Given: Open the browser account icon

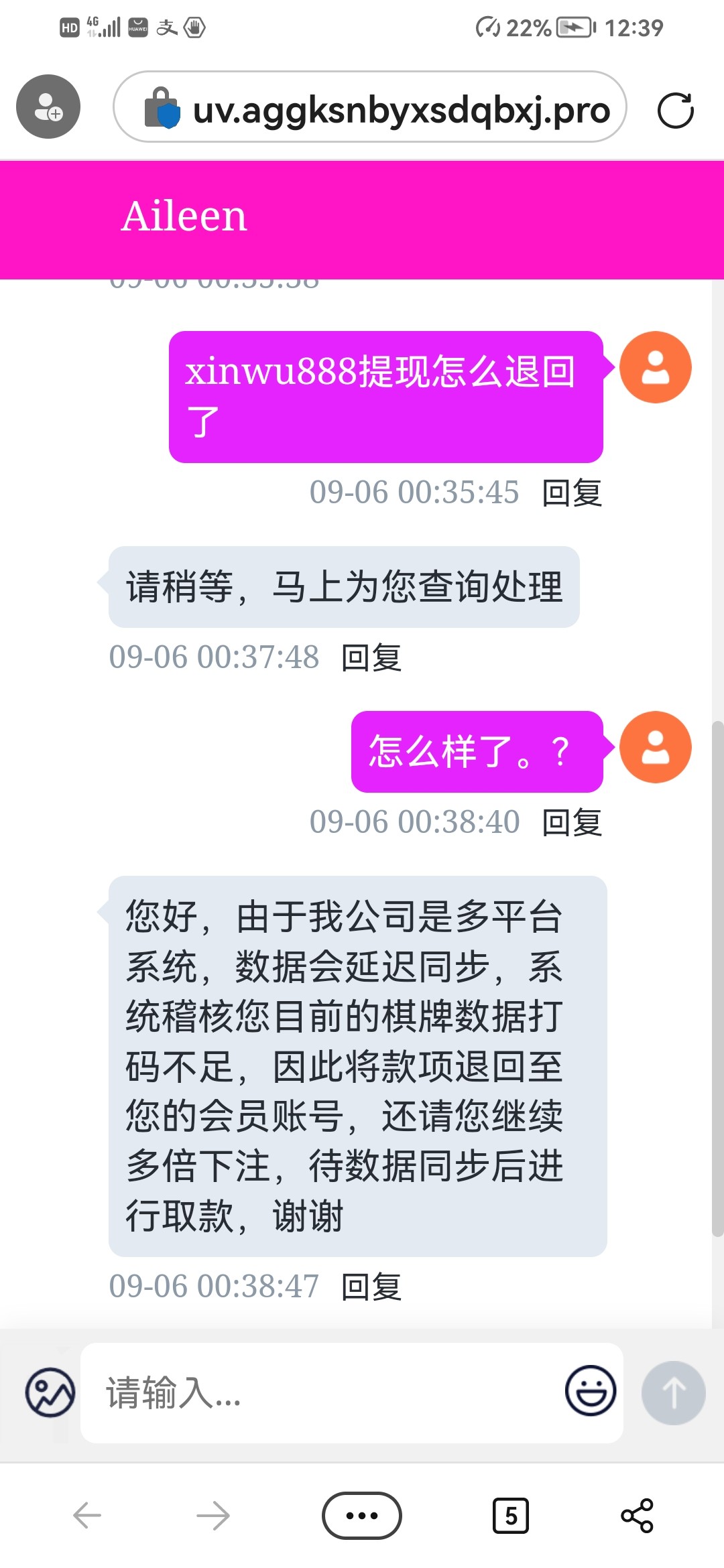Looking at the screenshot, I should pyautogui.click(x=48, y=107).
